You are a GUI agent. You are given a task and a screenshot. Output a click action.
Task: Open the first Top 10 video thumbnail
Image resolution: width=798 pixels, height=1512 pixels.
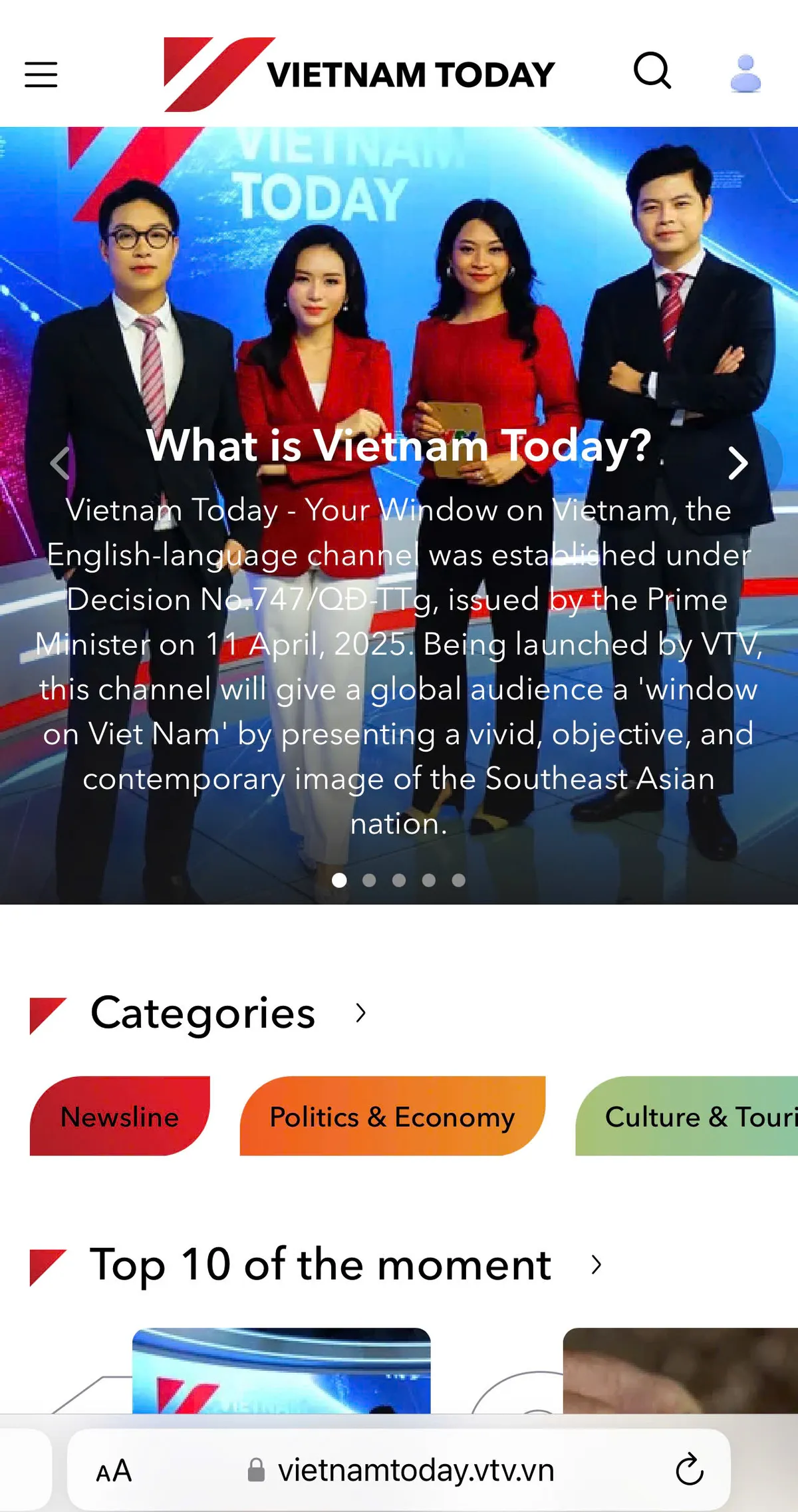coord(281,1370)
